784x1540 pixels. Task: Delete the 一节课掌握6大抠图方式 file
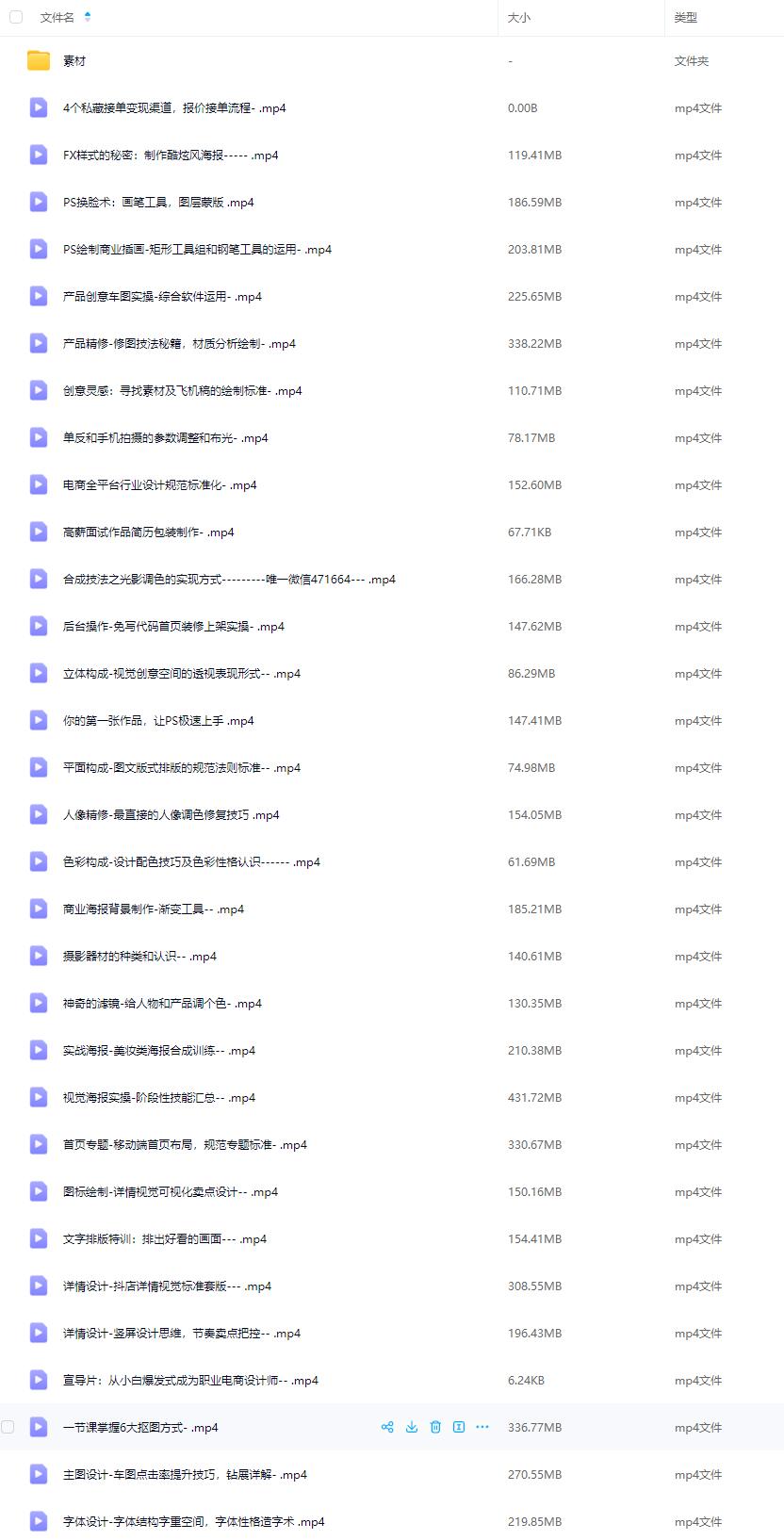[435, 1427]
